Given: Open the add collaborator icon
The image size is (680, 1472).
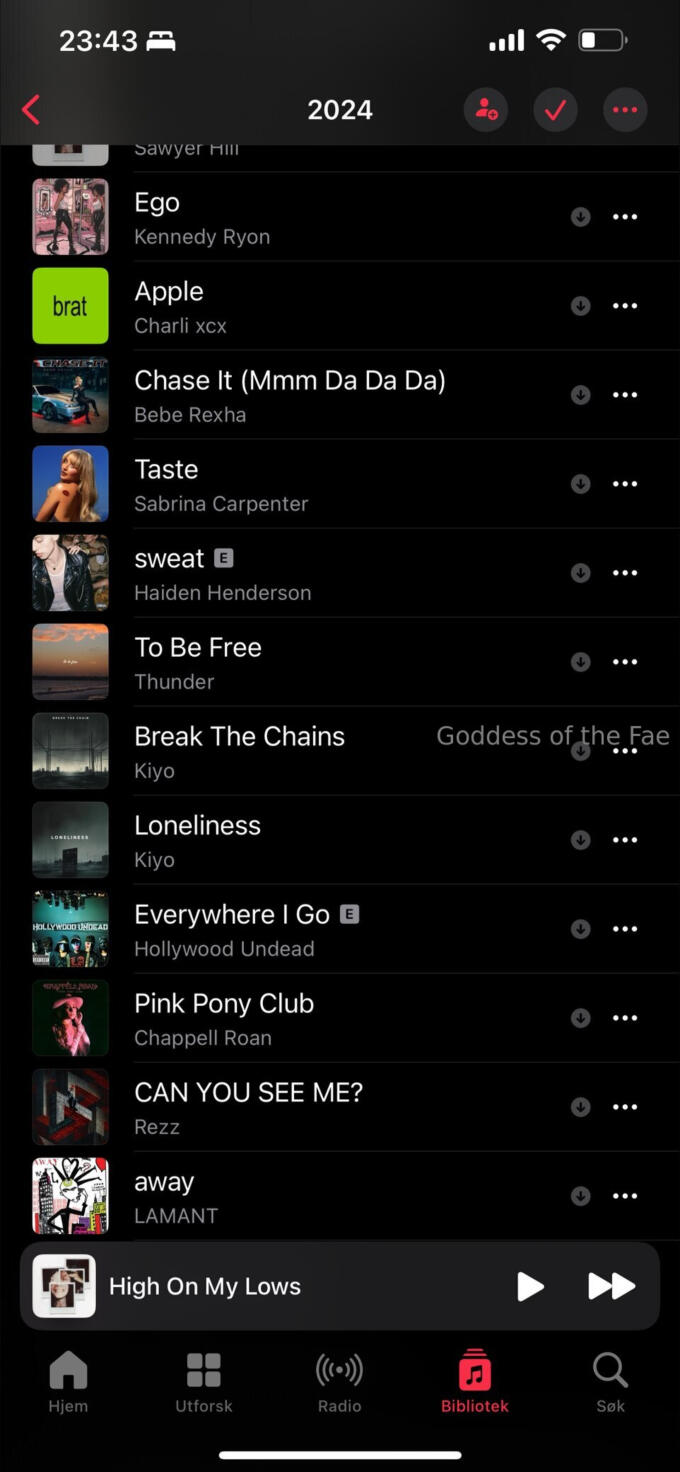Looking at the screenshot, I should [x=486, y=110].
